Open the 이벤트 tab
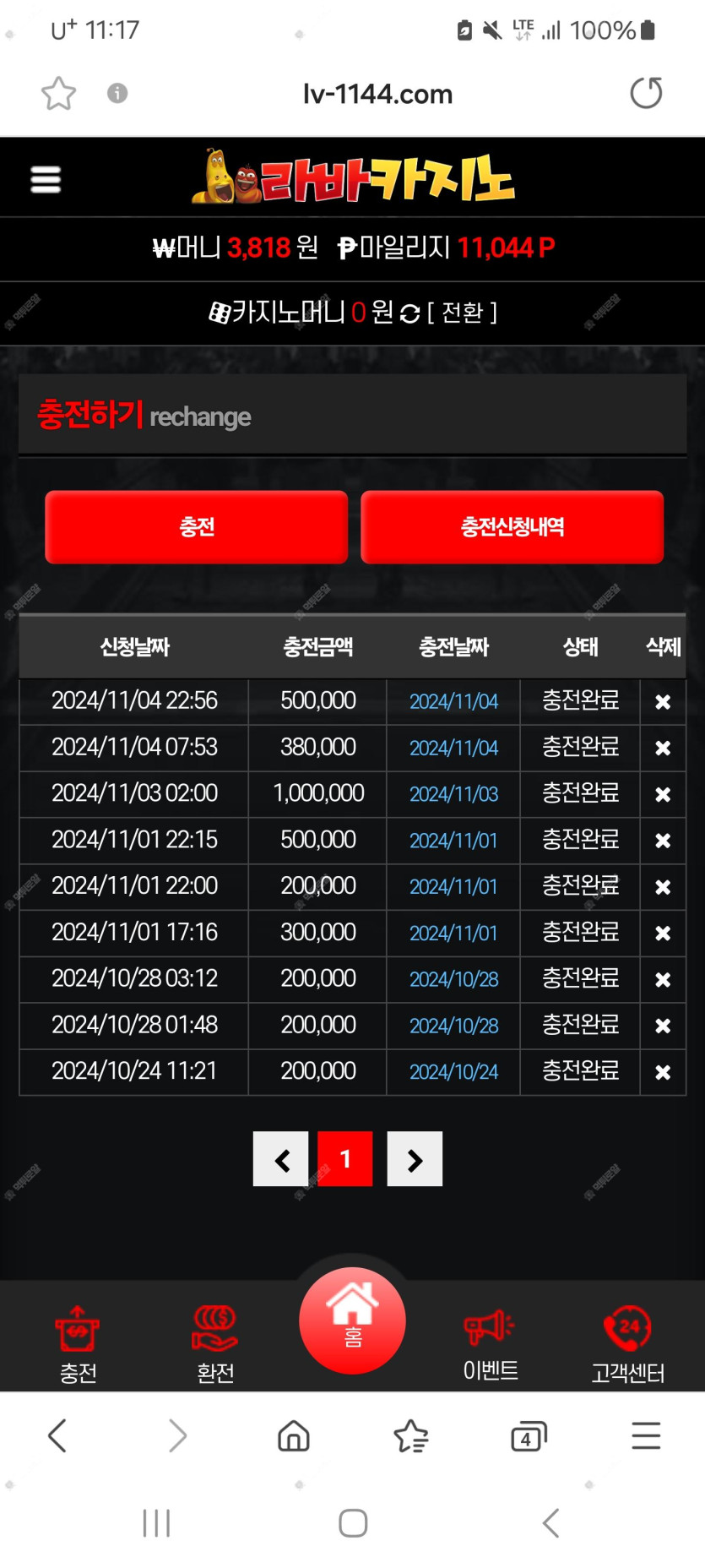 coord(491,1344)
